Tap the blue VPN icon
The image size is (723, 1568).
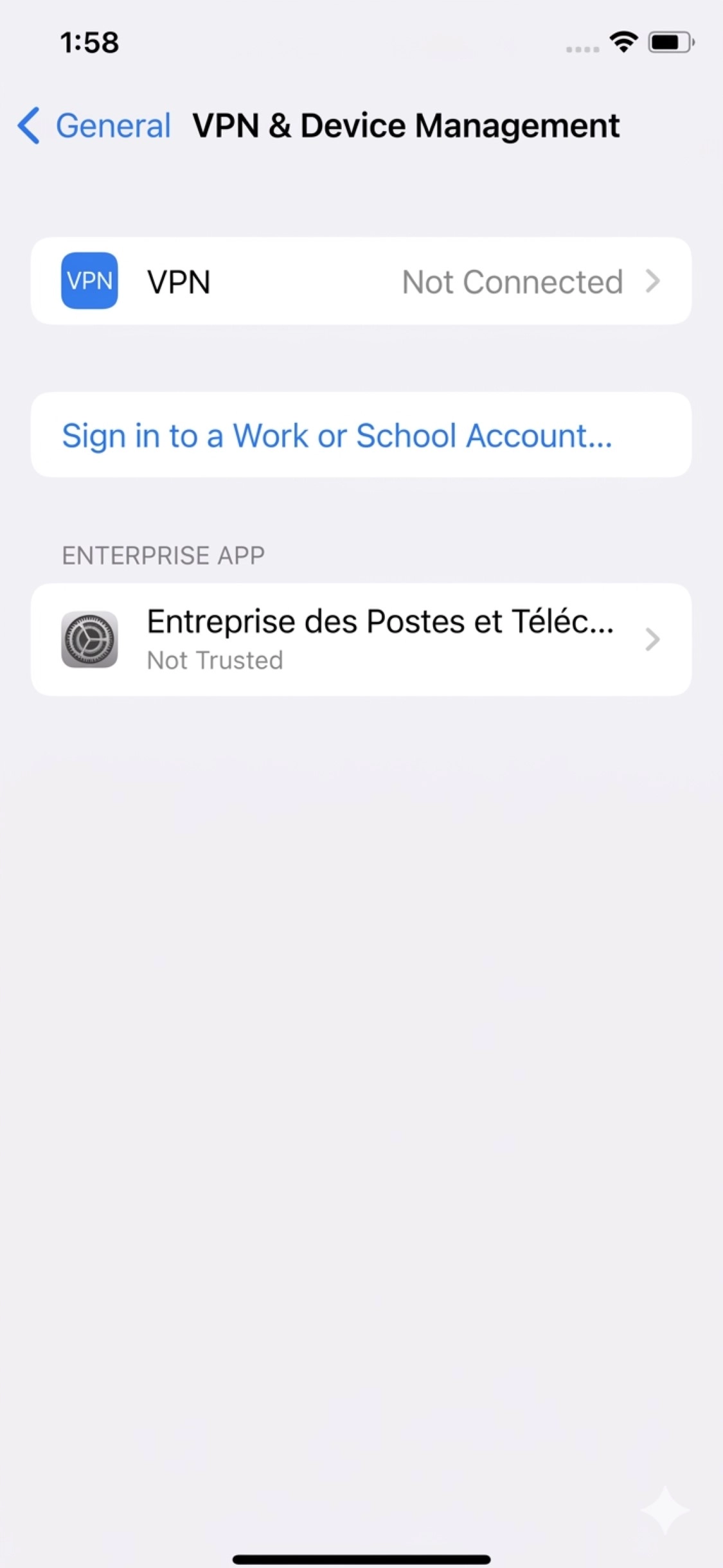tap(89, 281)
